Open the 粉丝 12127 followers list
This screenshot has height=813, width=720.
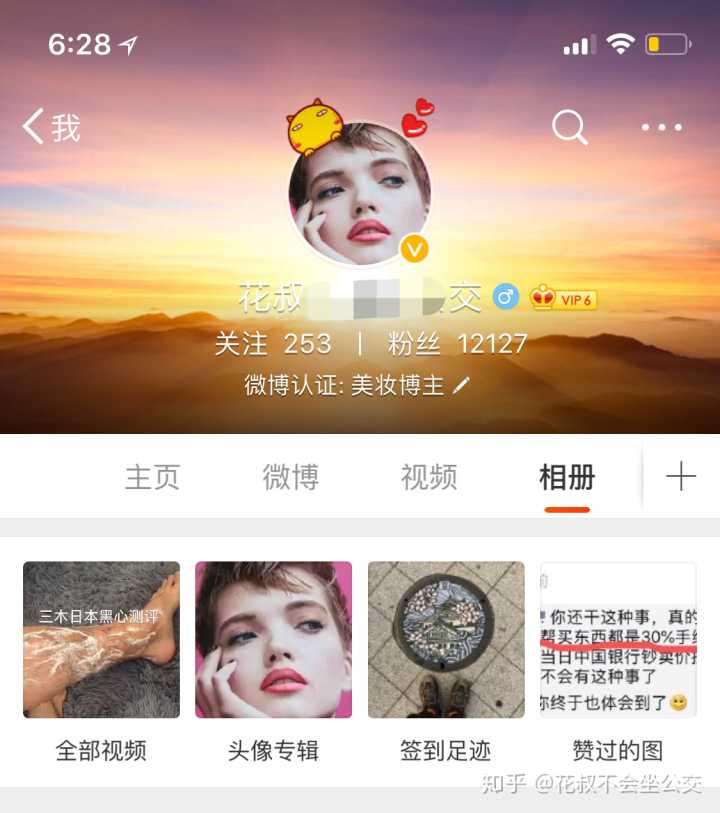point(457,344)
